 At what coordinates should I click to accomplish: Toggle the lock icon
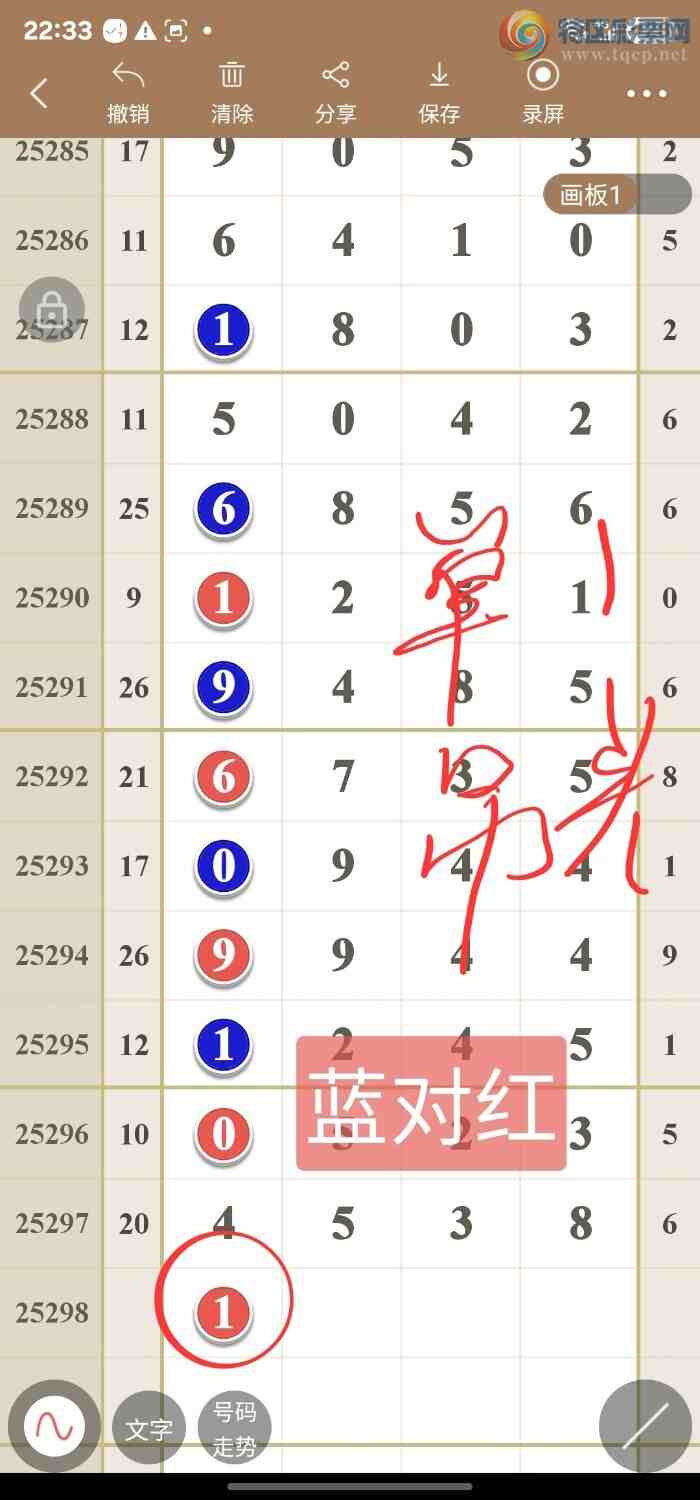coord(51,311)
